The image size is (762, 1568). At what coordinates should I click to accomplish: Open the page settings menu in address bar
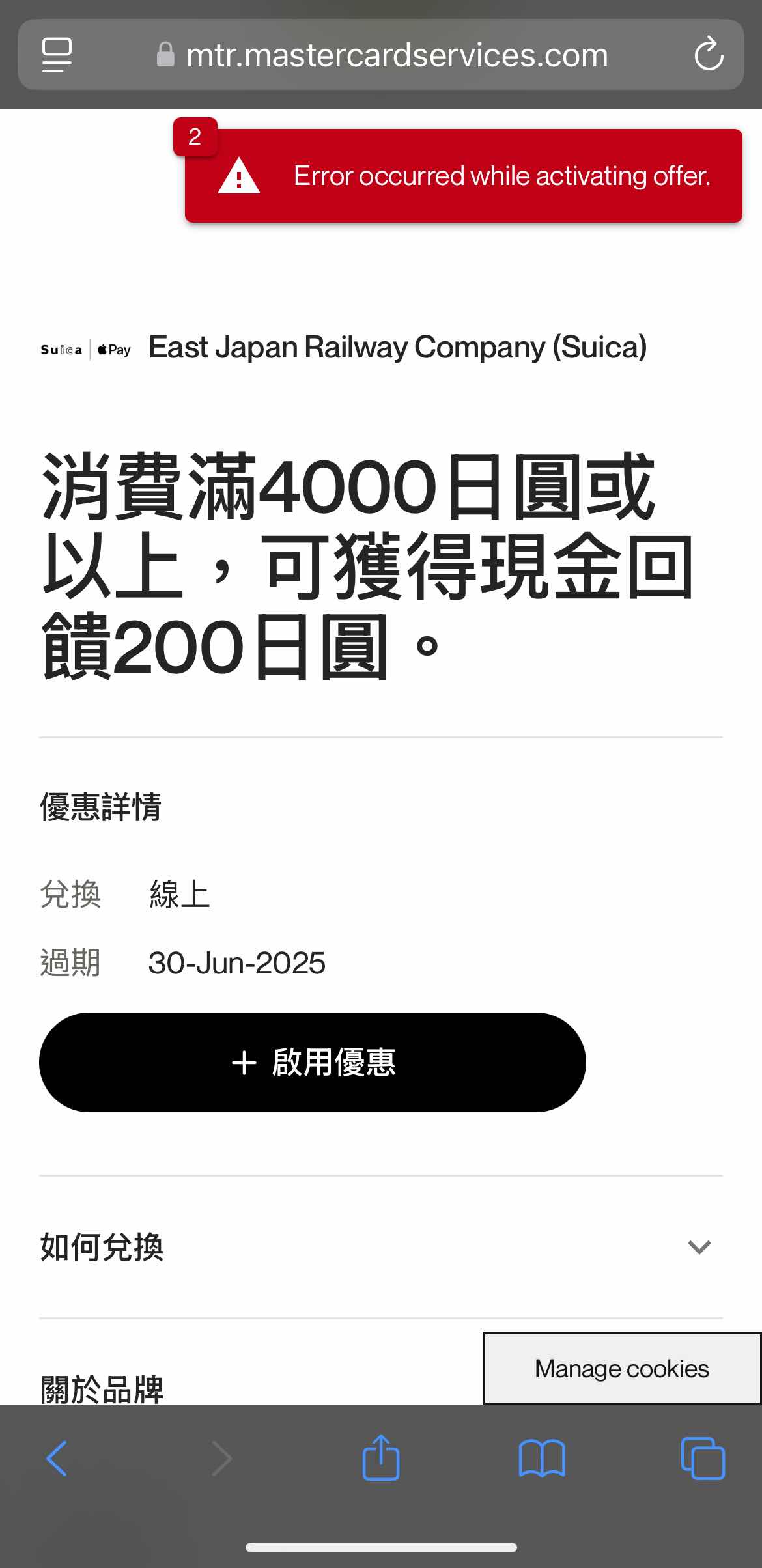tap(57, 55)
